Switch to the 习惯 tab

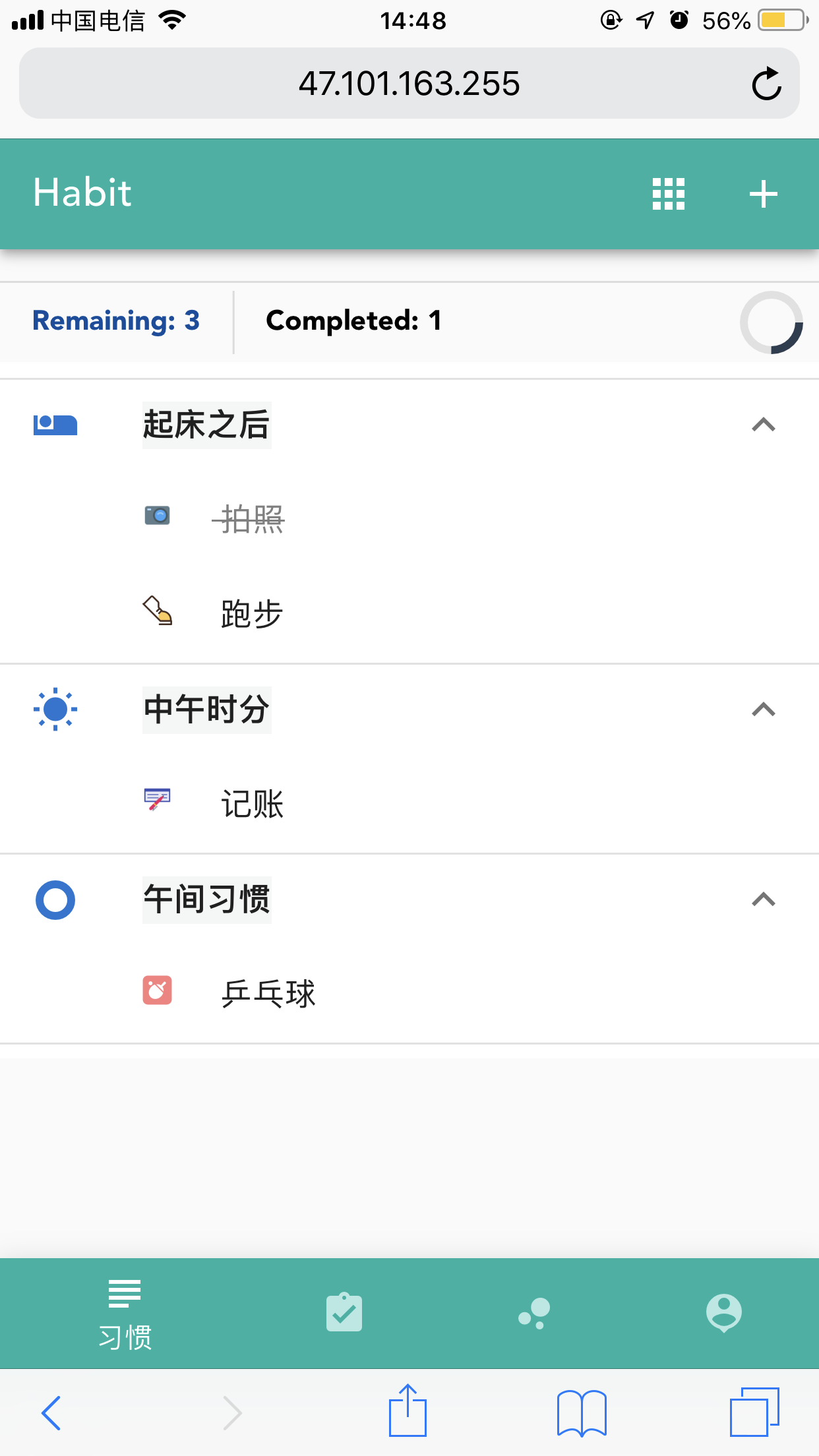pyautogui.click(x=125, y=1314)
